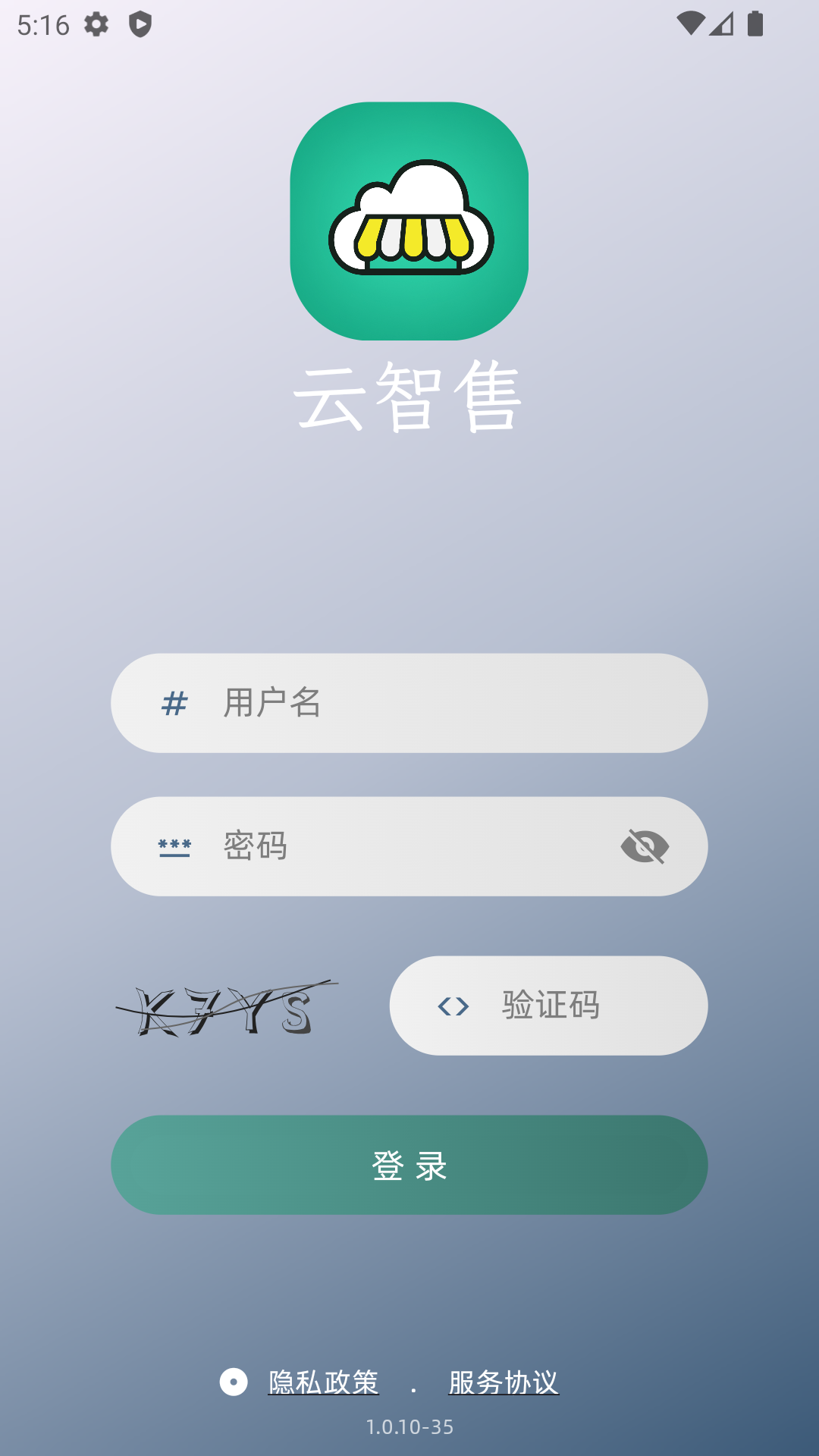Open the 隐私政策 privacy policy link
The width and height of the screenshot is (819, 1456).
click(x=324, y=1382)
